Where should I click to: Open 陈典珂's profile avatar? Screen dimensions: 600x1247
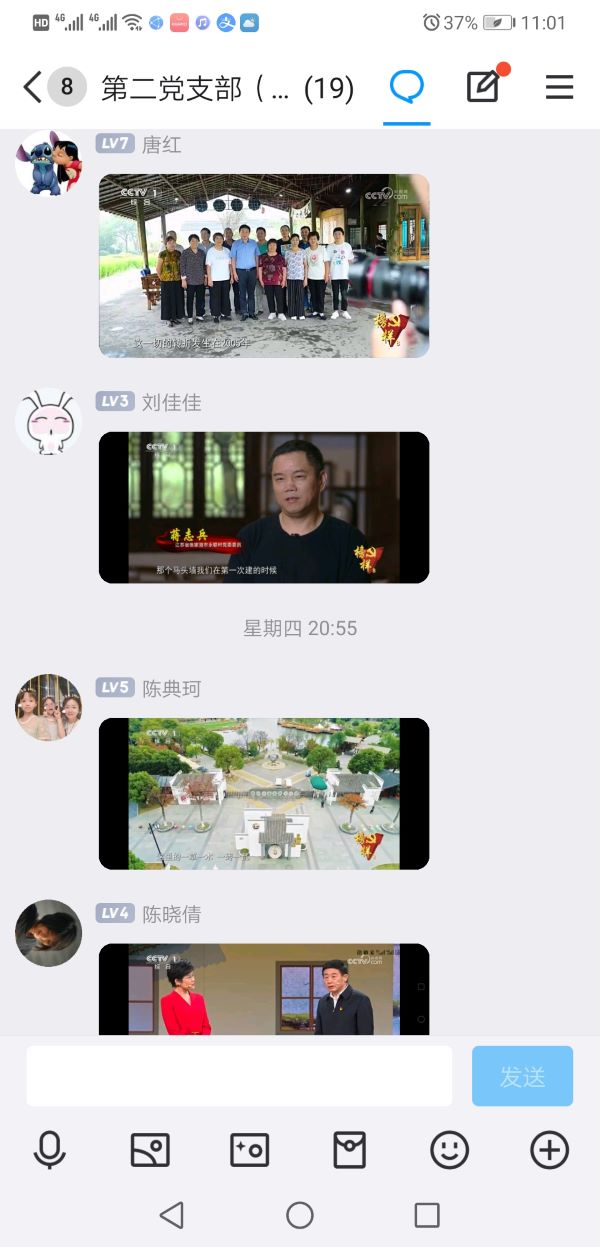click(48, 707)
